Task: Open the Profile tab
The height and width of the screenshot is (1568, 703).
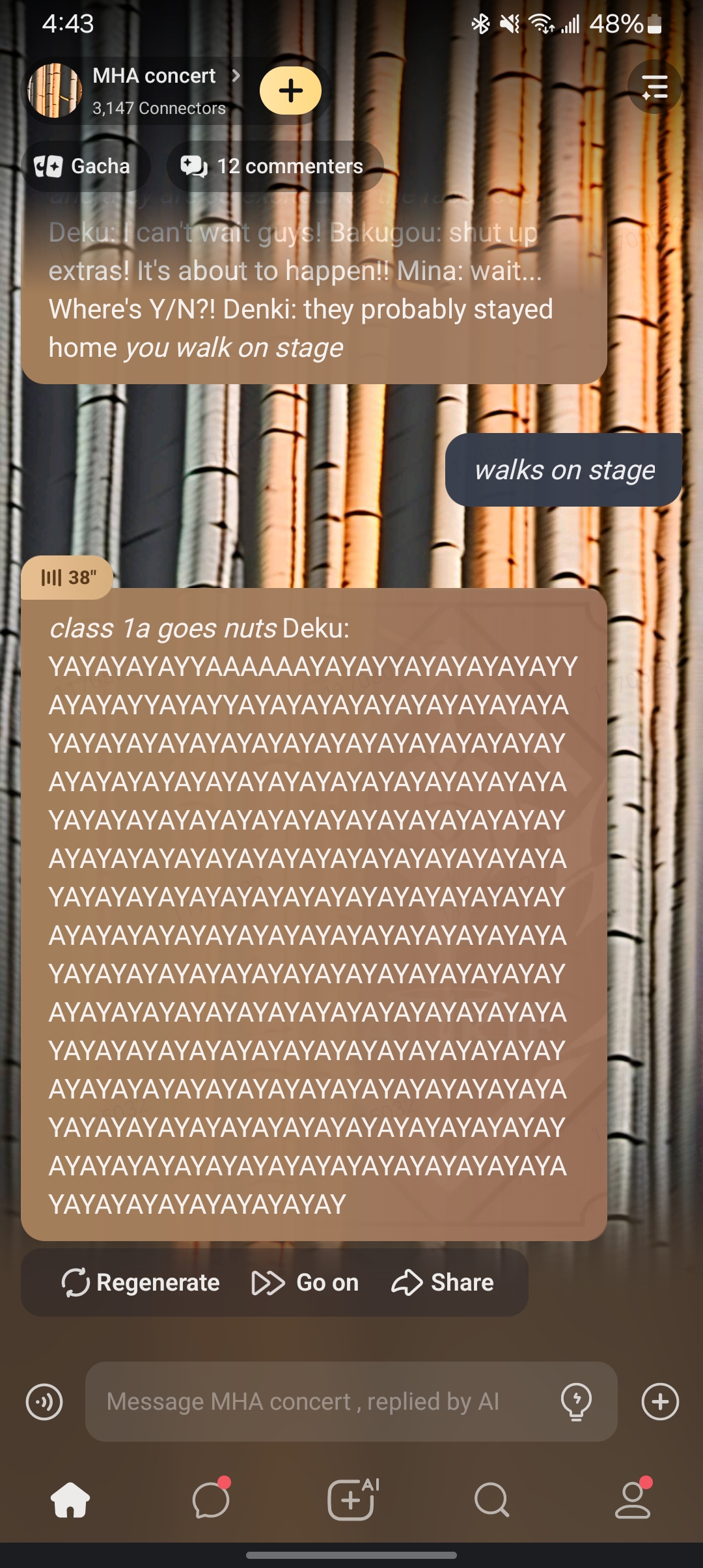Action: coord(633,1500)
